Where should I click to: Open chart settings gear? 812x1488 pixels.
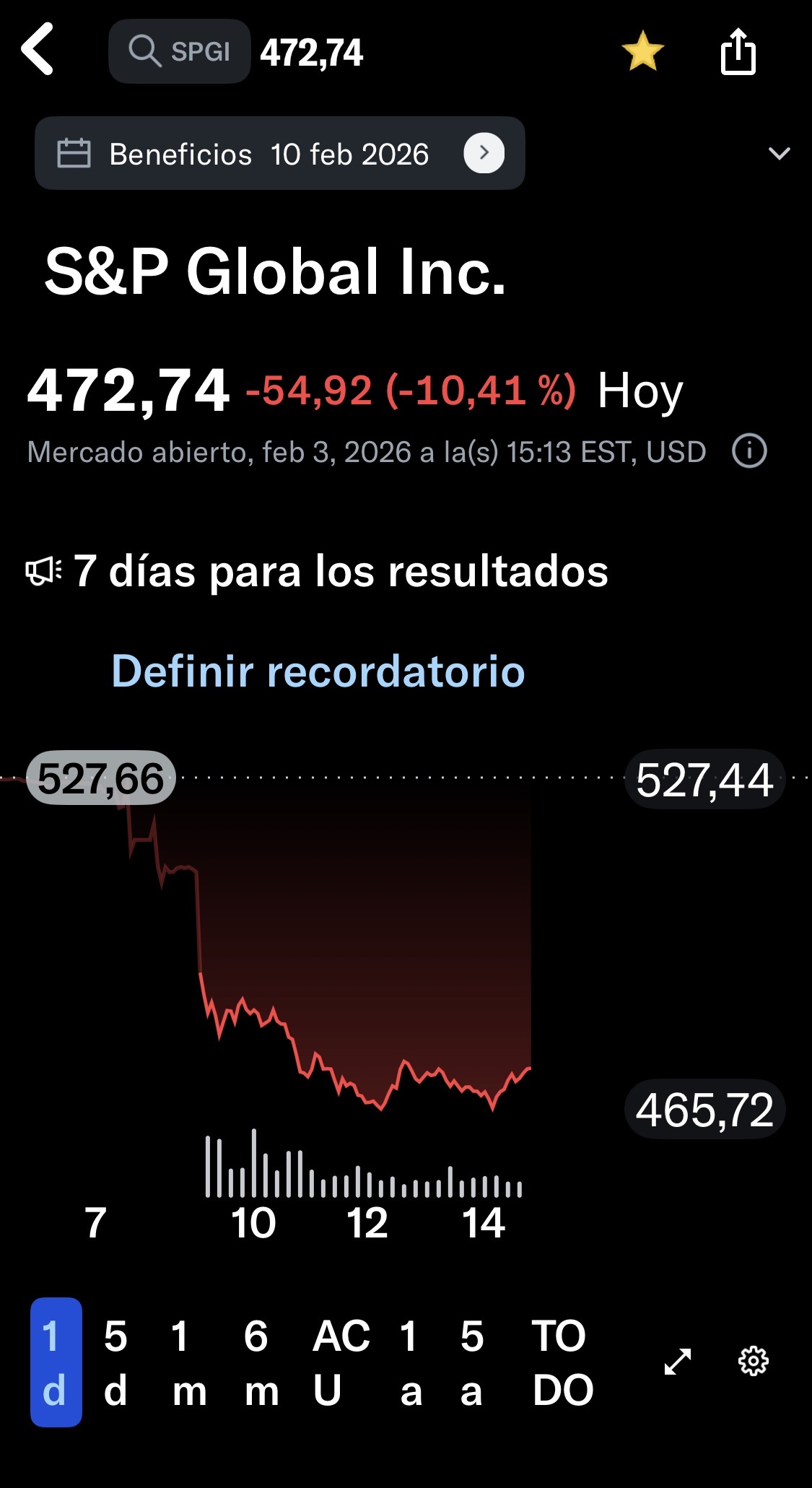pos(753,1362)
